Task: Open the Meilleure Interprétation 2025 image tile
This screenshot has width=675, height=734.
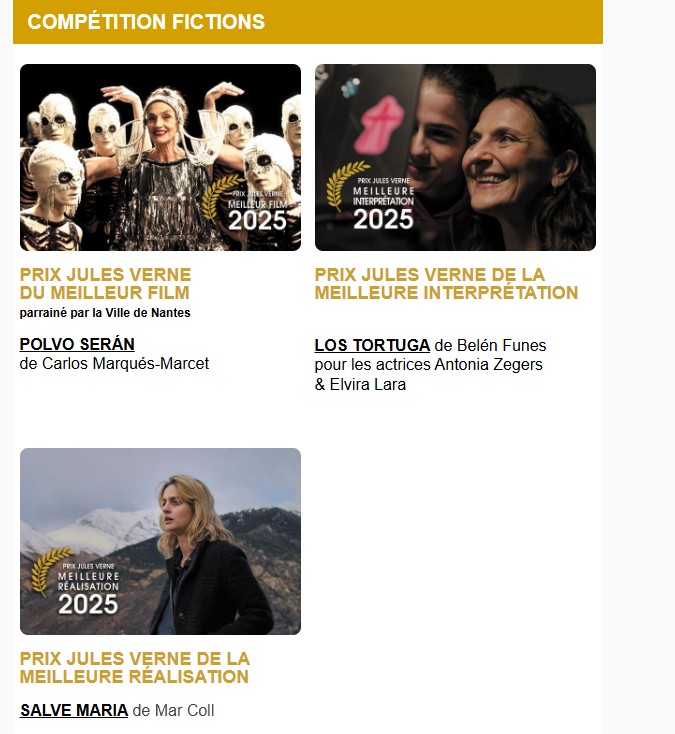Action: pyautogui.click(x=455, y=157)
